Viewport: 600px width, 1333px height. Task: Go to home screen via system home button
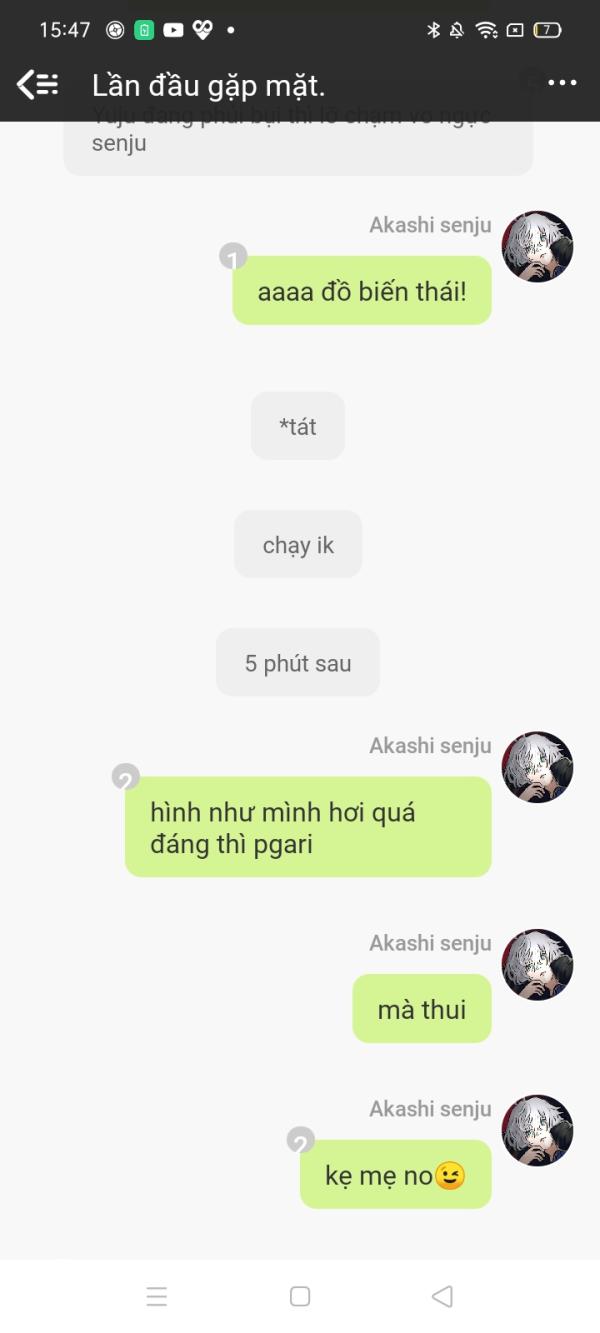[300, 1296]
